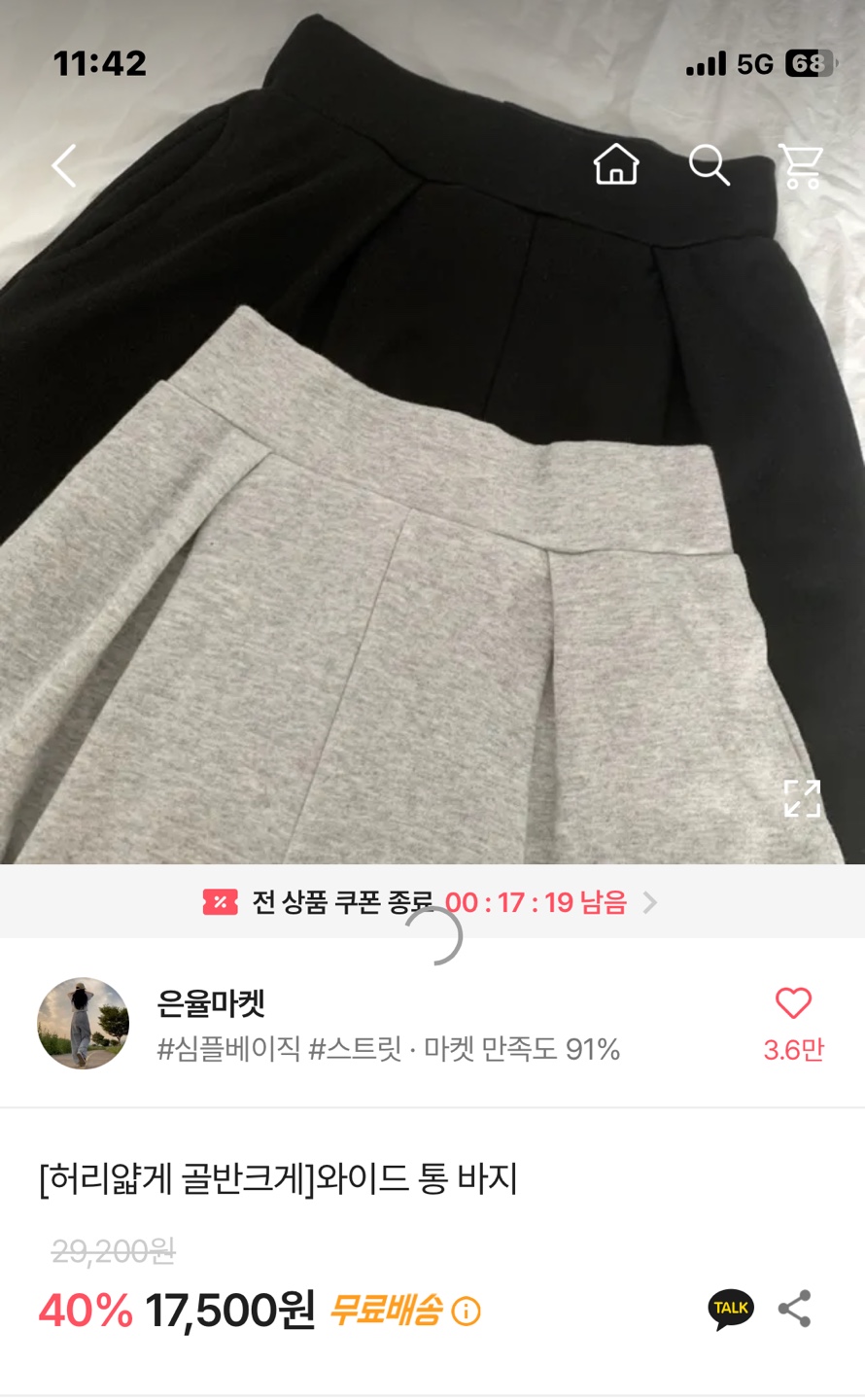Expand the product photo to fullscreen
The width and height of the screenshot is (865, 1400).
pyautogui.click(x=802, y=798)
